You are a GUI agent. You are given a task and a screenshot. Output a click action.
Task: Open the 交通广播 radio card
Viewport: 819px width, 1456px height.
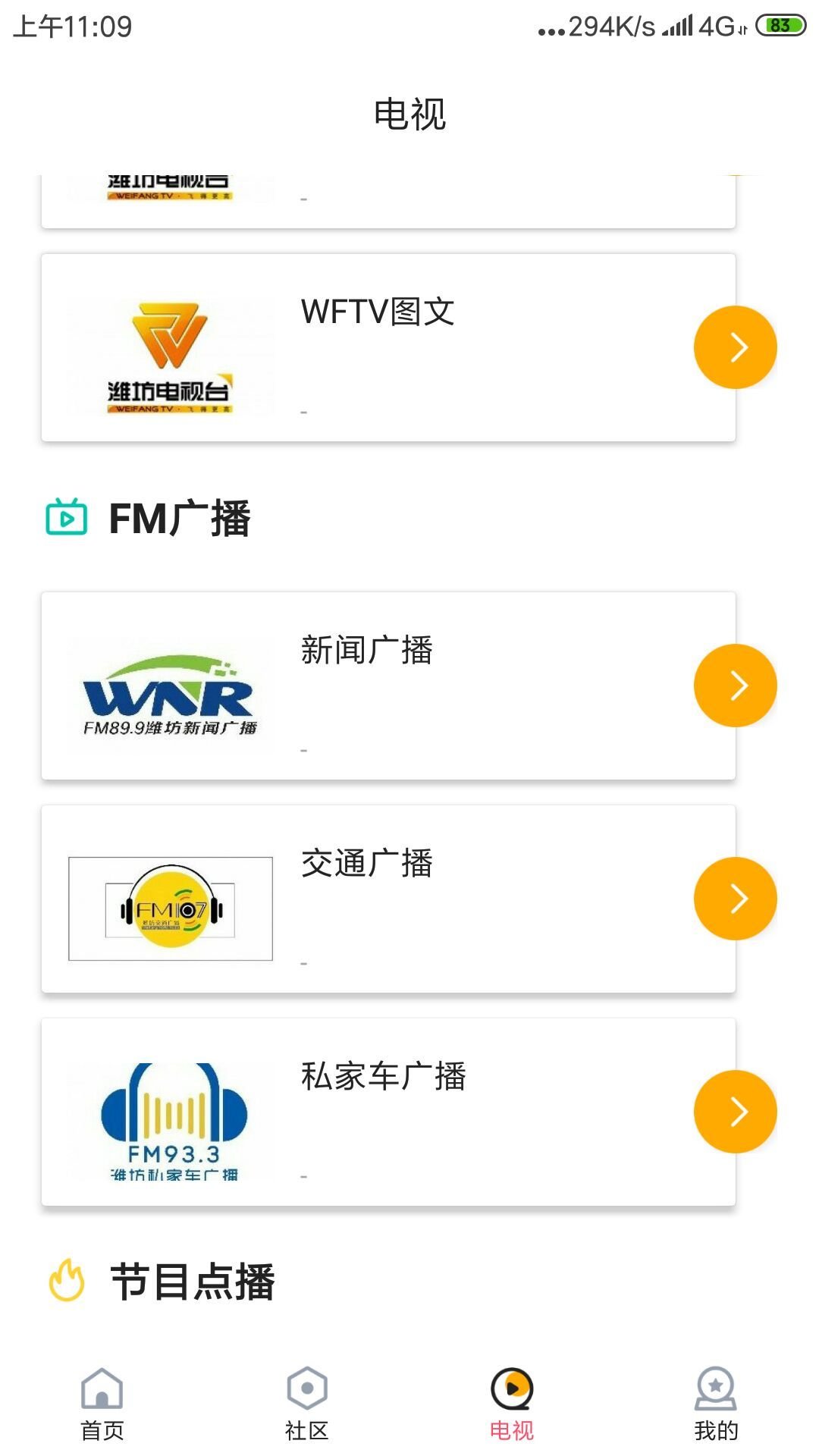tap(379, 899)
